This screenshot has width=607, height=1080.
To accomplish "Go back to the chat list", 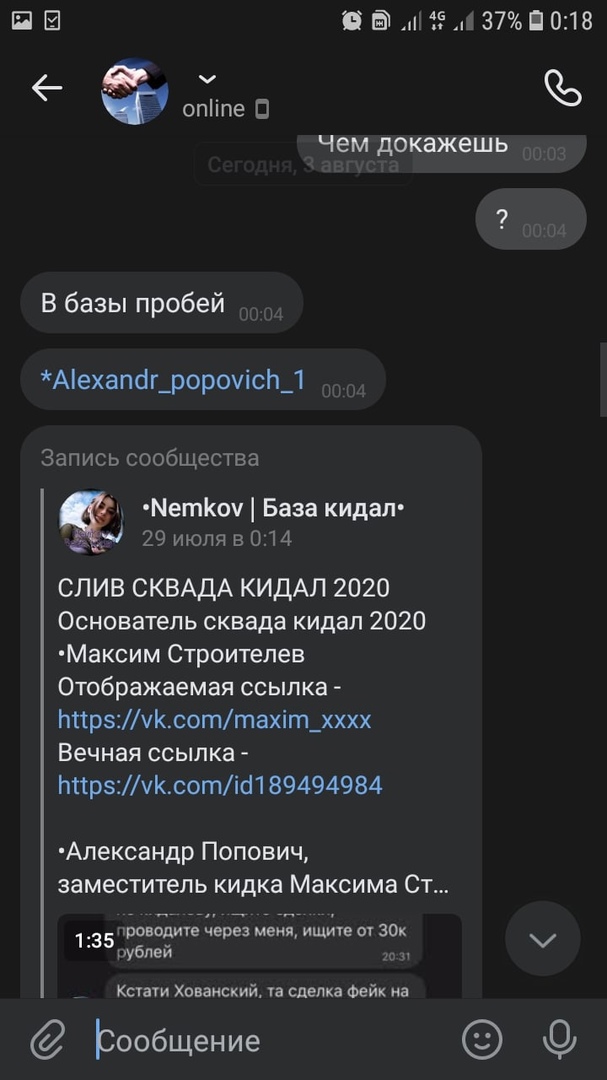I will click(47, 88).
